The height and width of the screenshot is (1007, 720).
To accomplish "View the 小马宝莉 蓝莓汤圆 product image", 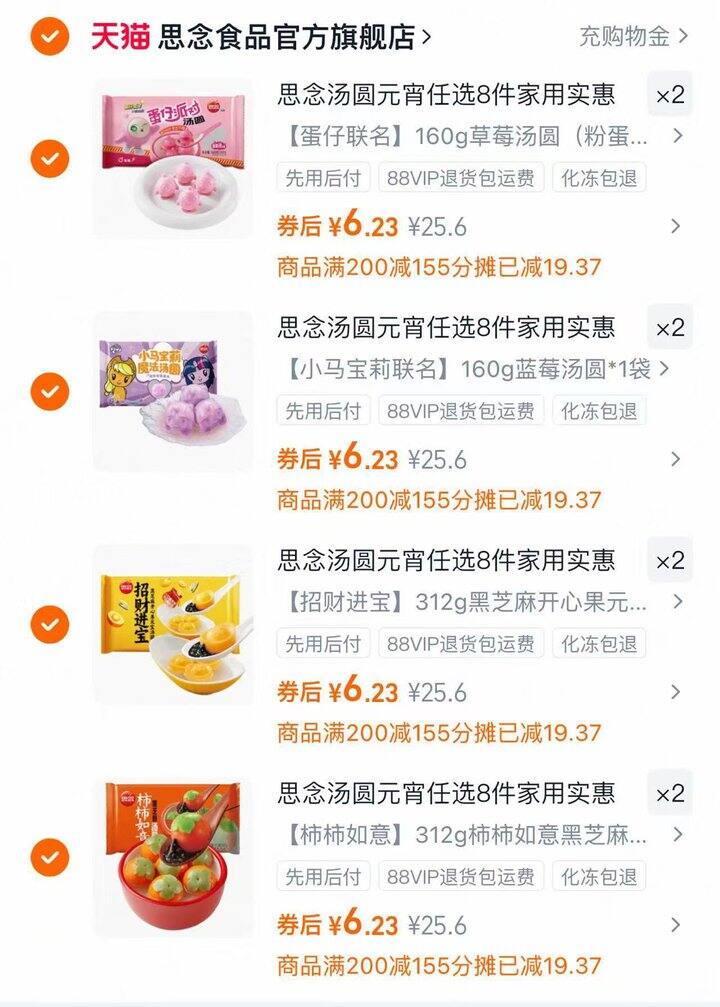I will click(x=173, y=391).
